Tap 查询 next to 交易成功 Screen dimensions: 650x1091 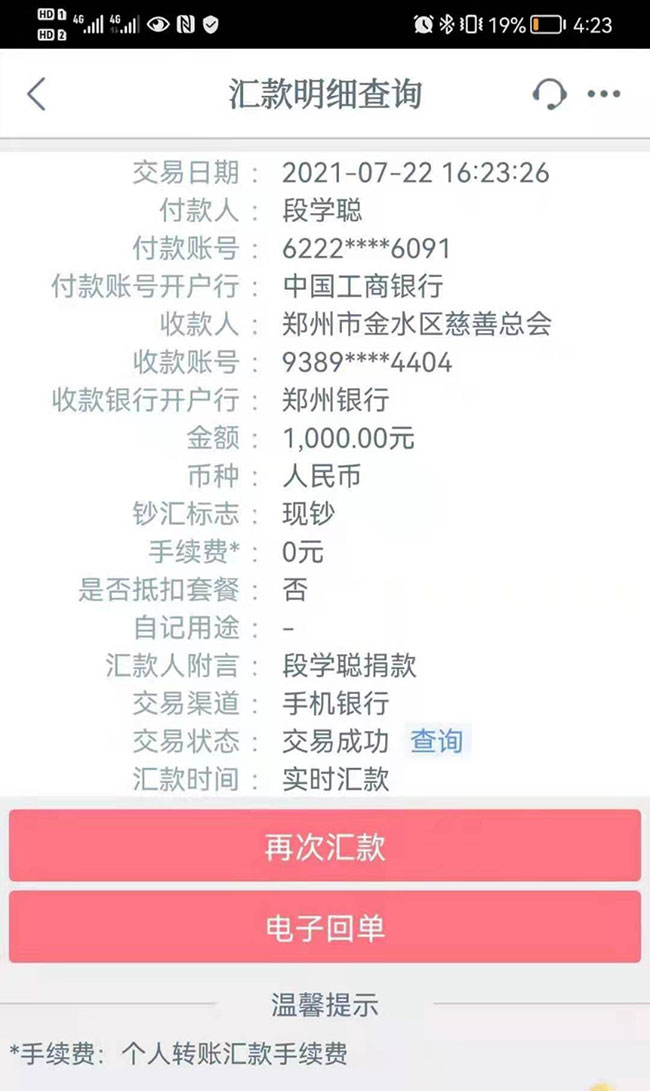pyautogui.click(x=437, y=741)
